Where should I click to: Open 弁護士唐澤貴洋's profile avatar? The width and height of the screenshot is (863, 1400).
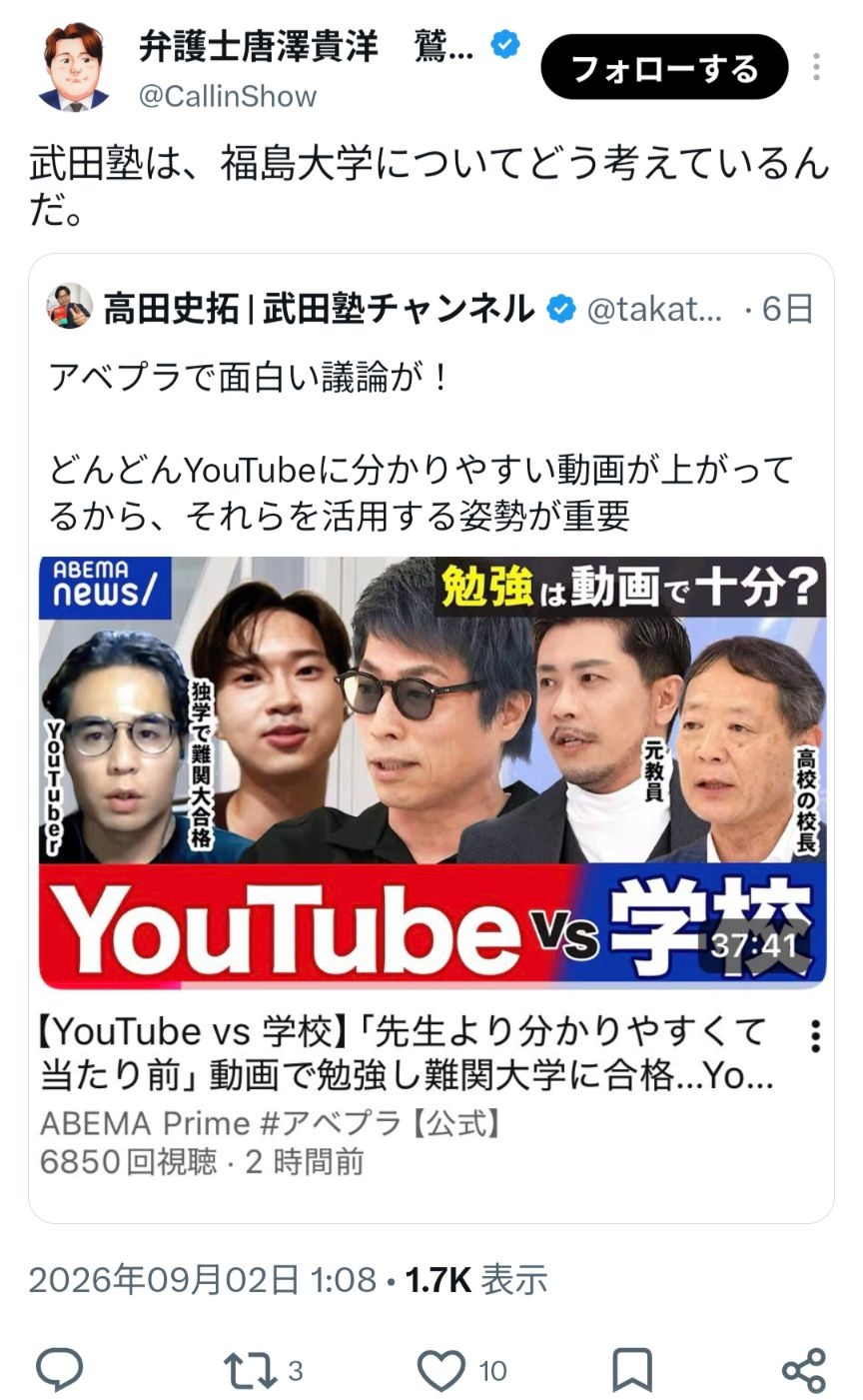click(x=74, y=68)
